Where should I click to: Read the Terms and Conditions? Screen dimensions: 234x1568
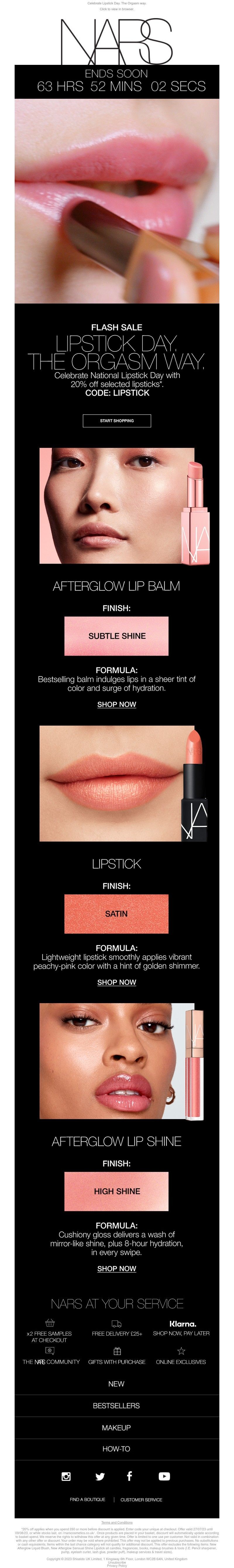116,1522
